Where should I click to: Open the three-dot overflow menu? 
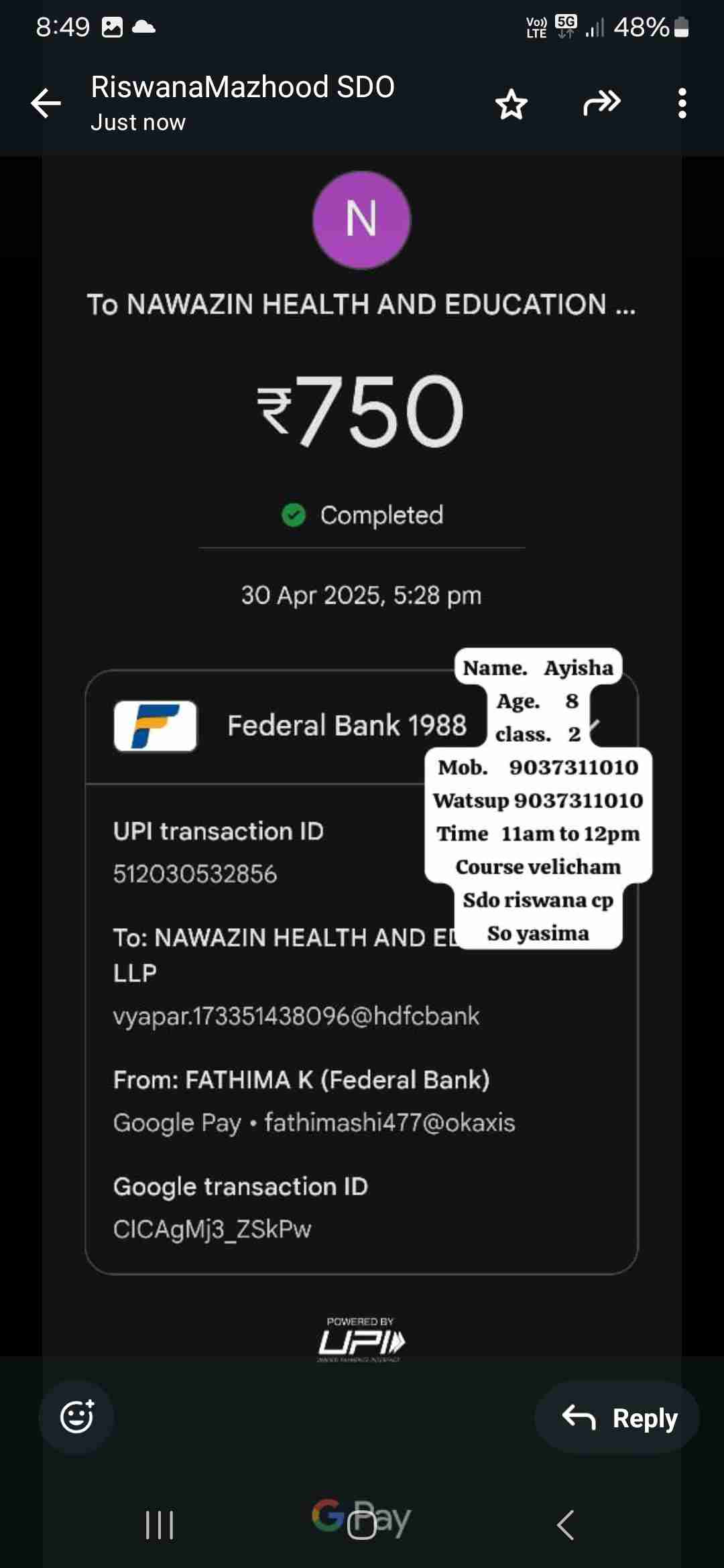pos(682,104)
